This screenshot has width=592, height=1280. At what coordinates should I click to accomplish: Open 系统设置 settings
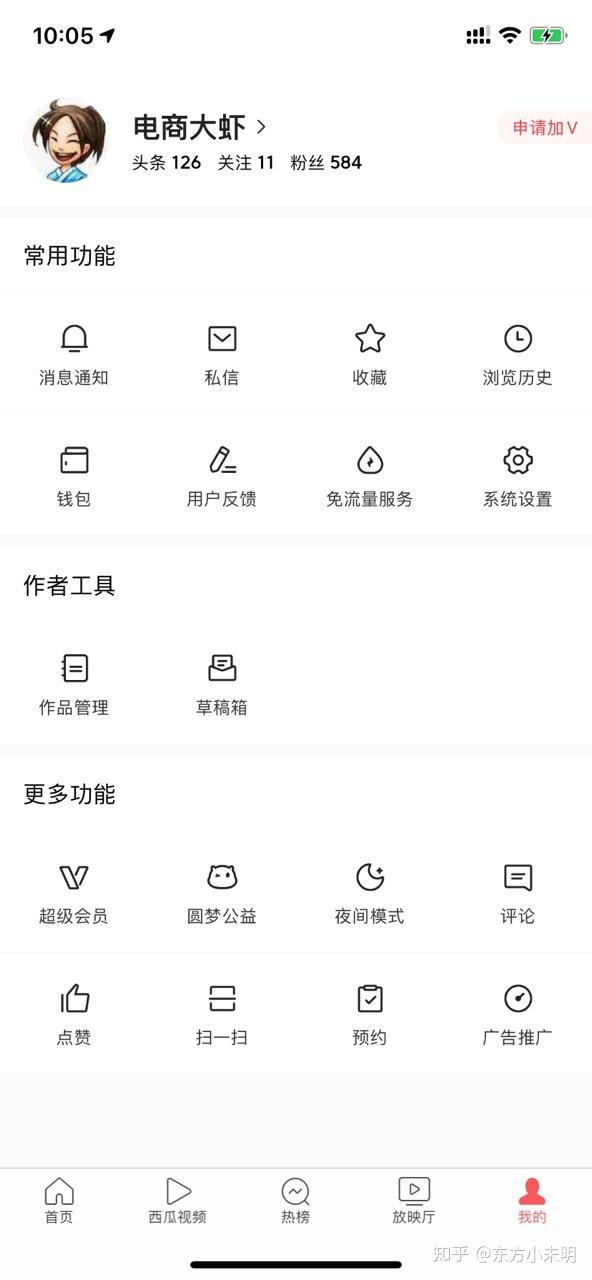(518, 478)
